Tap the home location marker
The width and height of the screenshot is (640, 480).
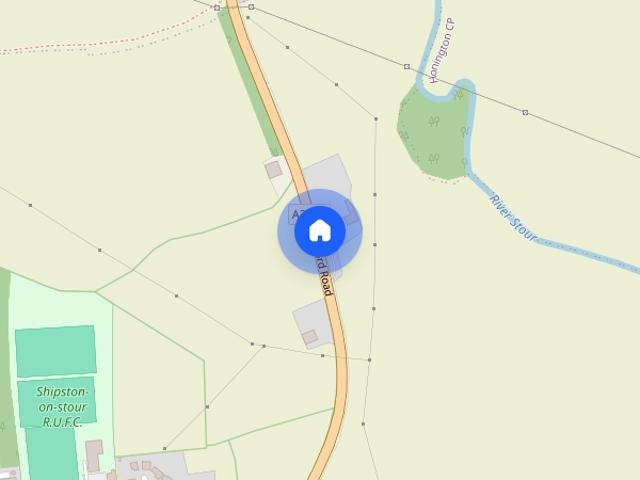(319, 231)
